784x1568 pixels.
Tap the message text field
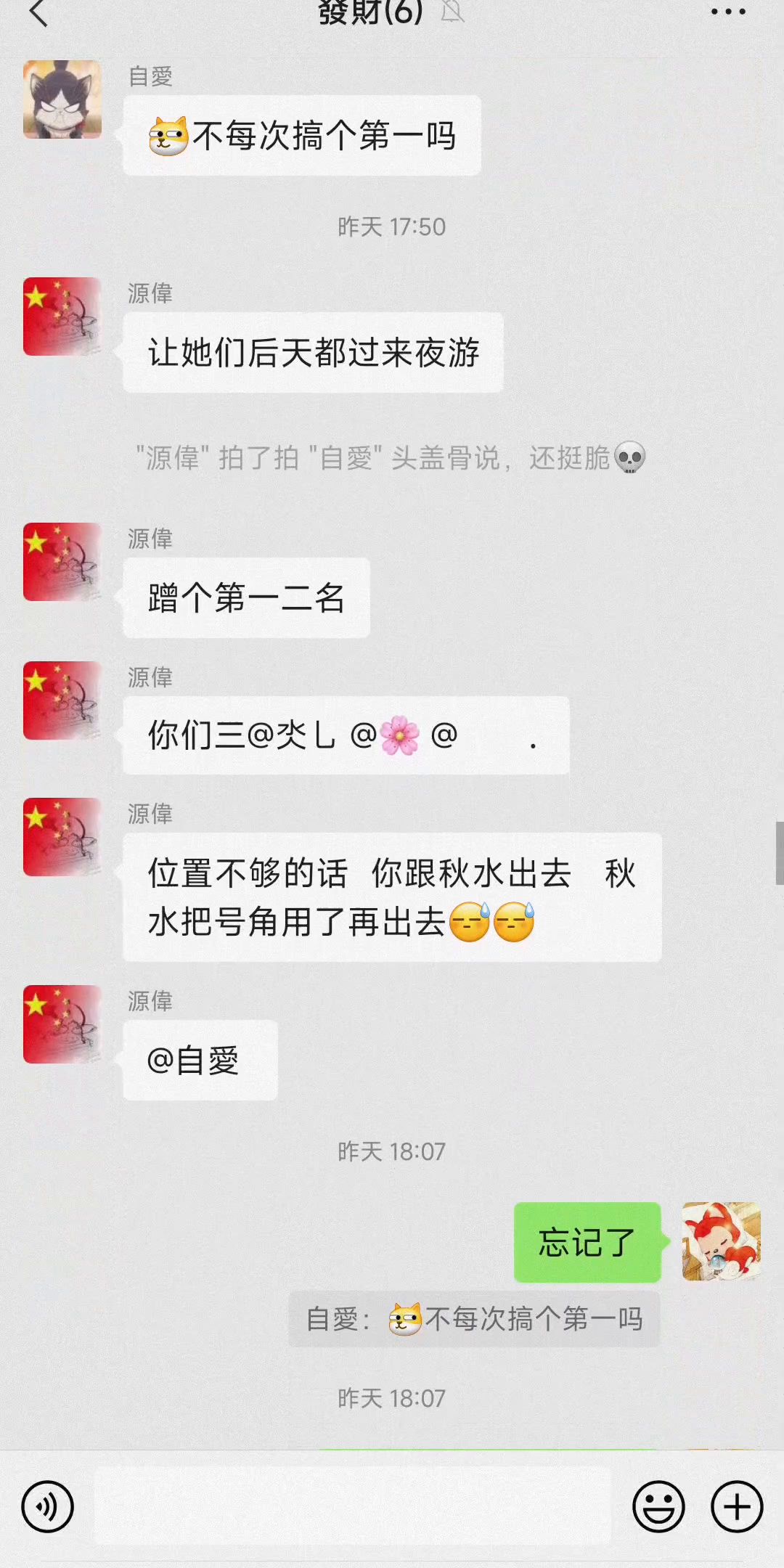tap(352, 1507)
